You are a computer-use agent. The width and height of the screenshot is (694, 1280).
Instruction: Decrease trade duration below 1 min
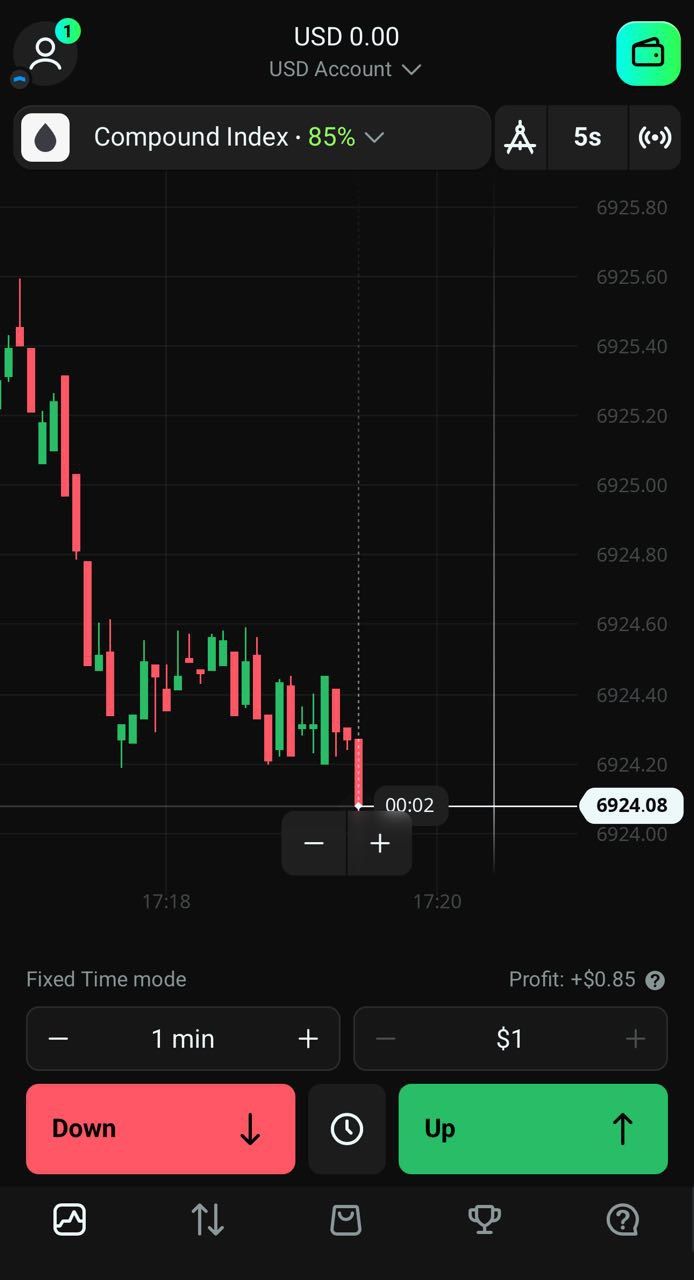59,1039
